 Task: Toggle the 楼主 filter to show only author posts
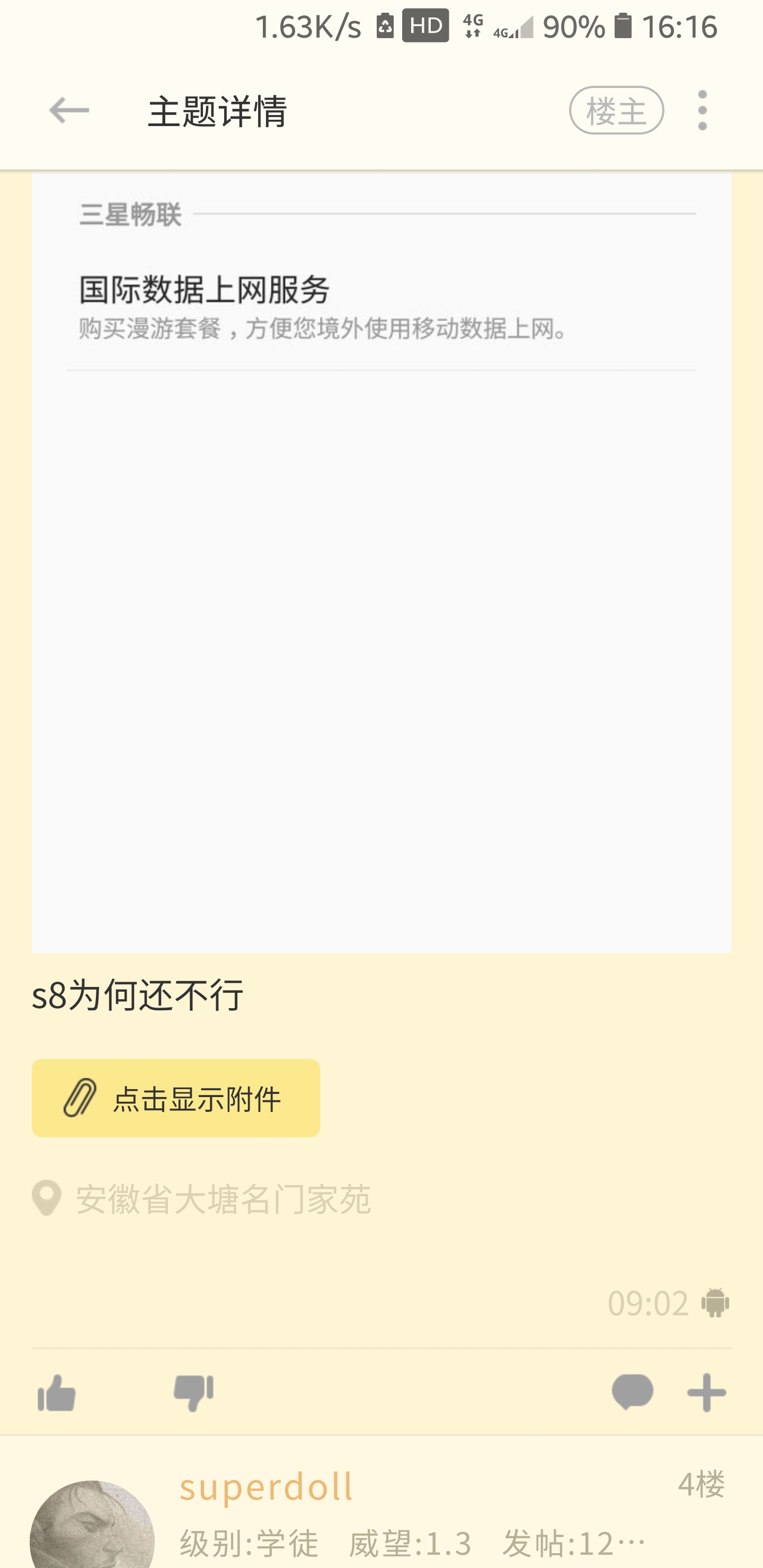tap(616, 110)
